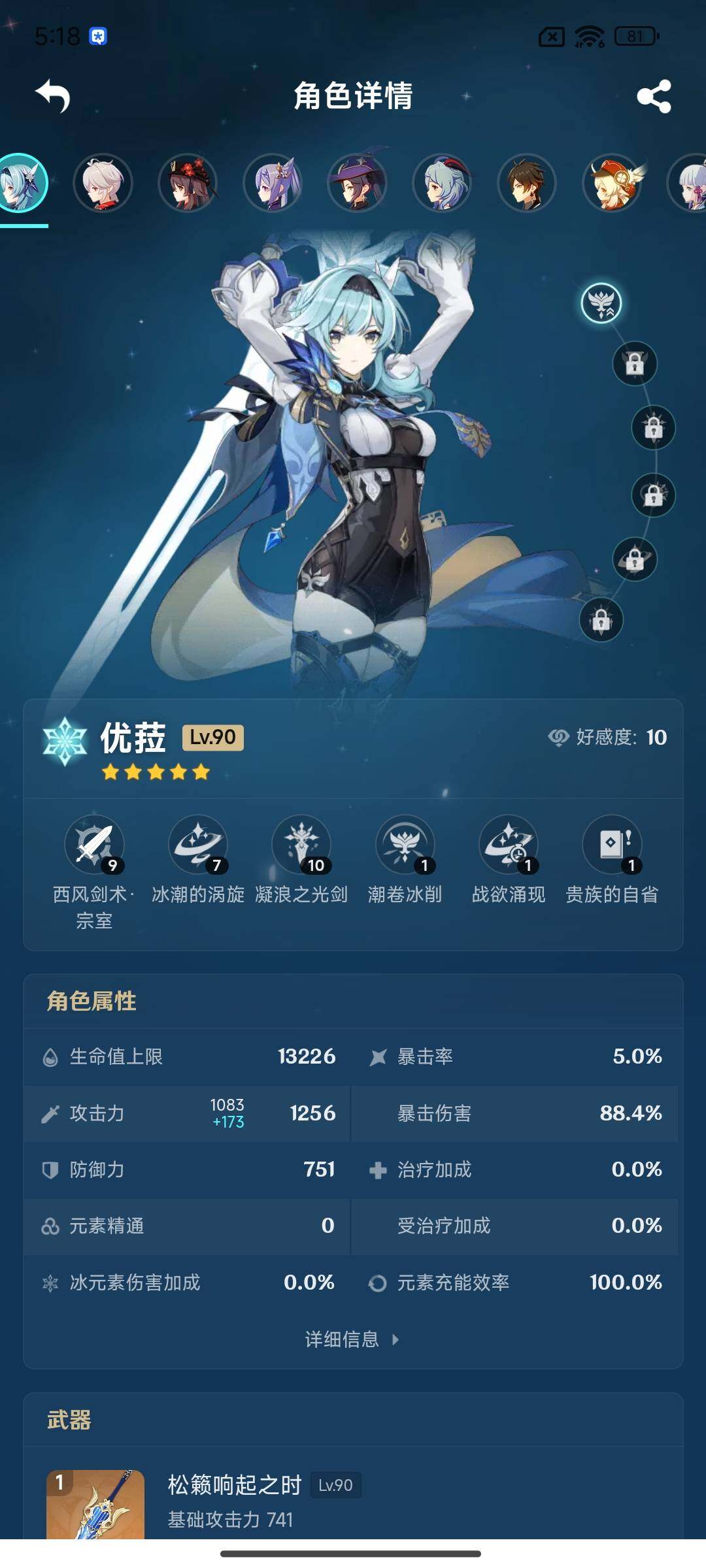706x1568 pixels.
Task: Switch to Kazuha's white-haired avatar
Action: tap(103, 183)
